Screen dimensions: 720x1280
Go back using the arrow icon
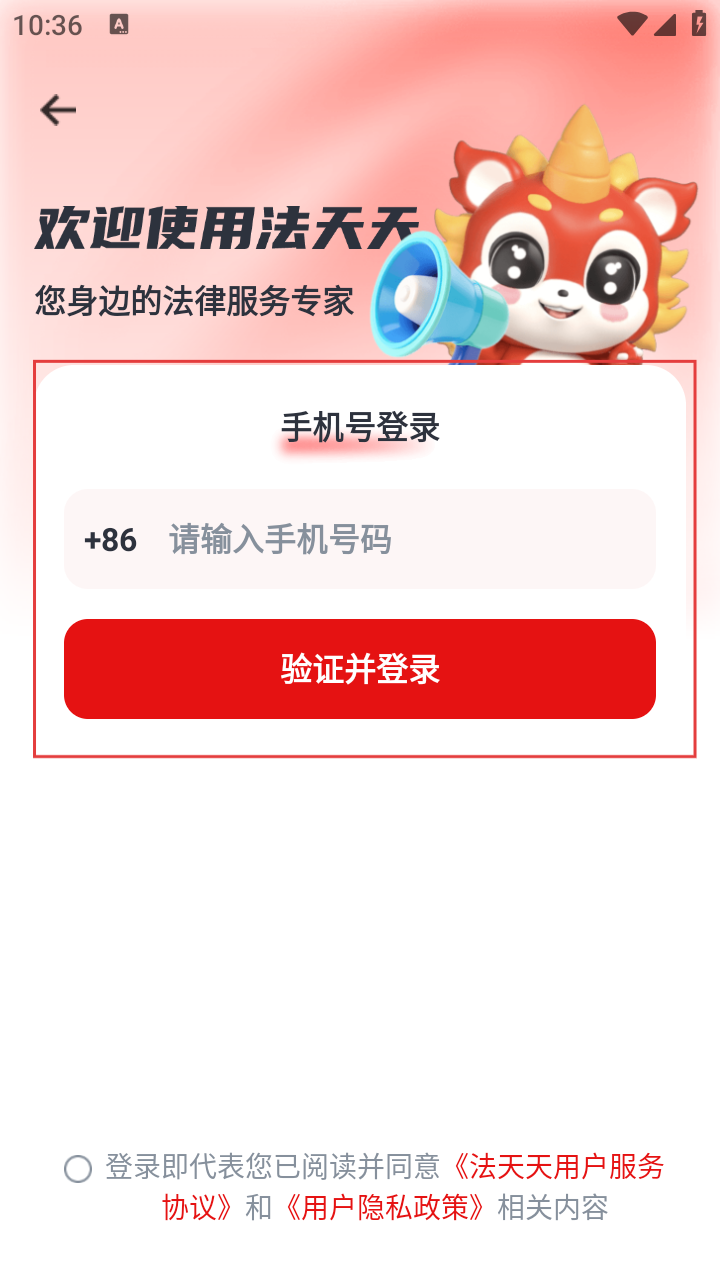click(58, 110)
